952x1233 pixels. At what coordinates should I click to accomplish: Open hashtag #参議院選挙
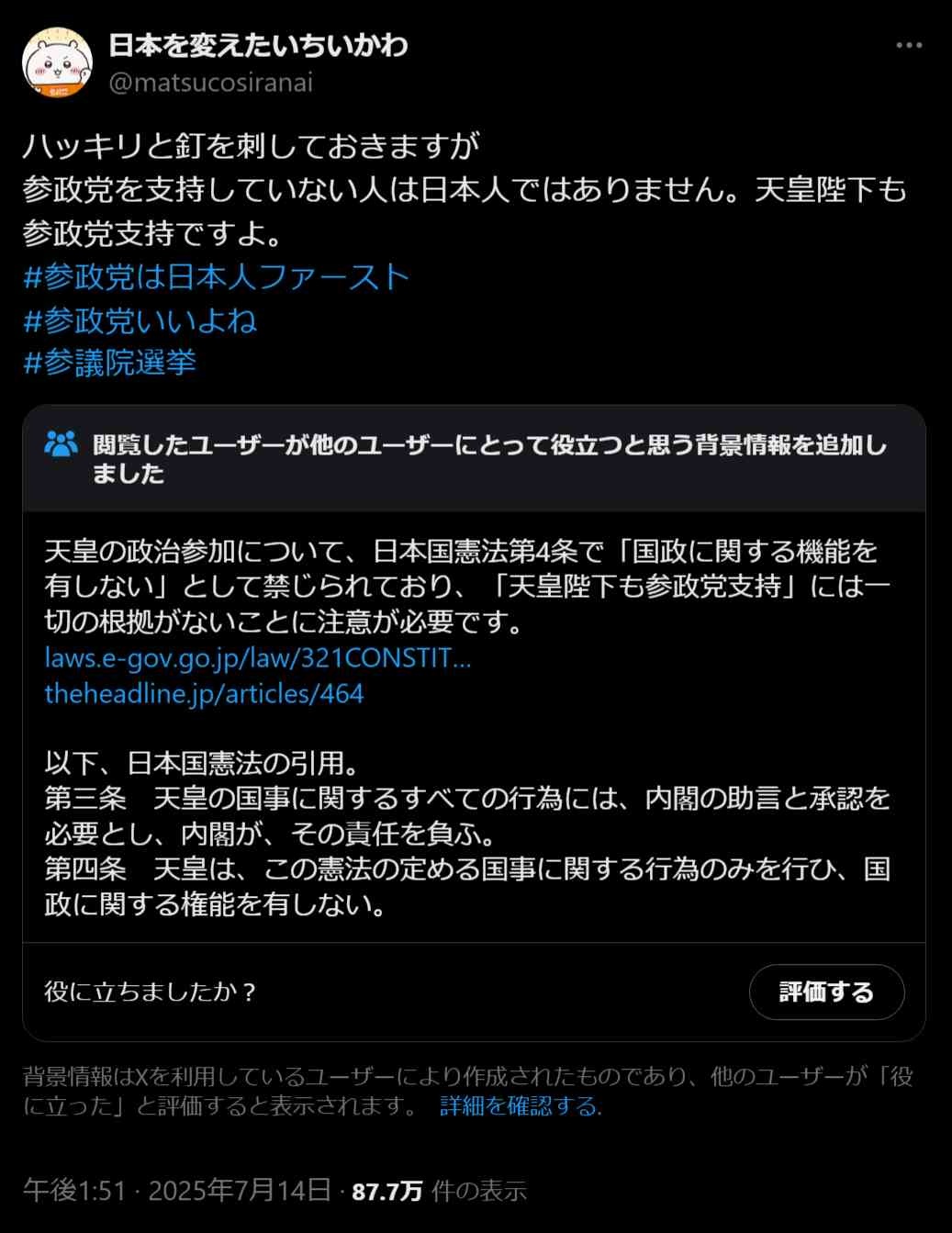tap(110, 363)
